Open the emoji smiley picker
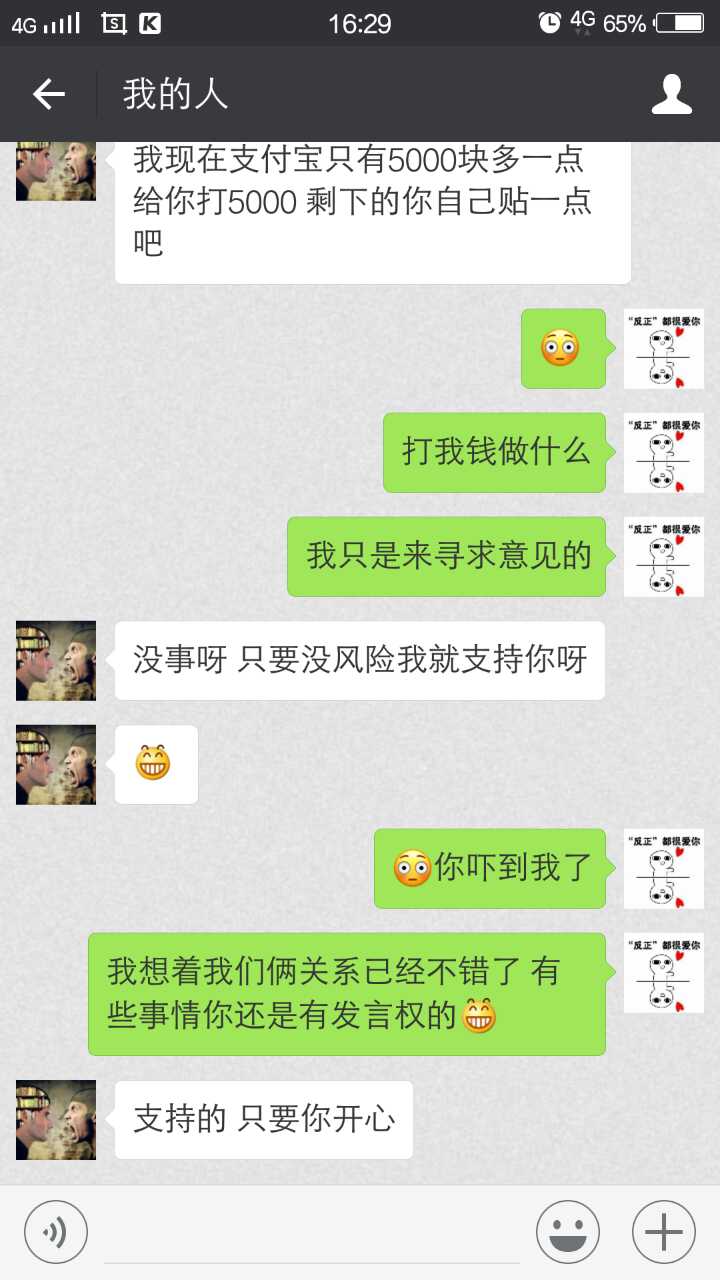Screen dimensions: 720x1280 [x=566, y=1231]
